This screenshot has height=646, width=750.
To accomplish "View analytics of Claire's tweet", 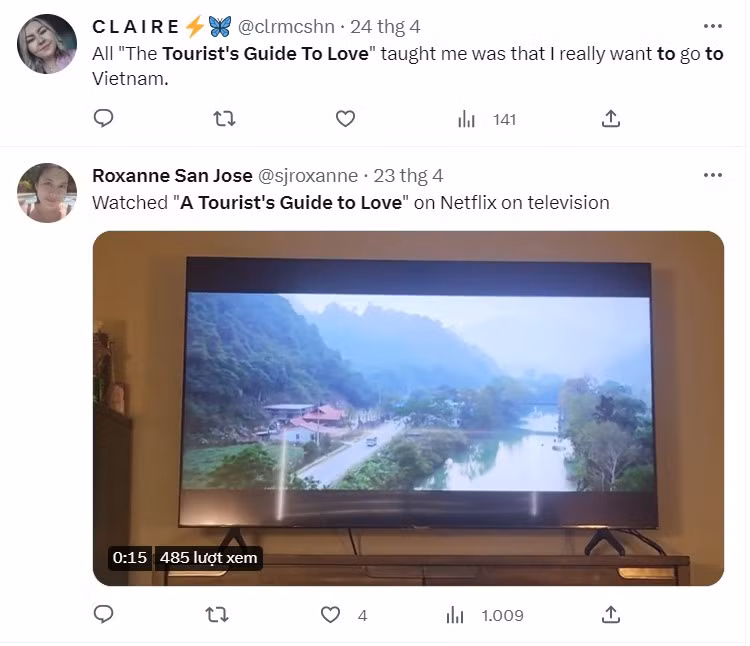I will tap(467, 119).
